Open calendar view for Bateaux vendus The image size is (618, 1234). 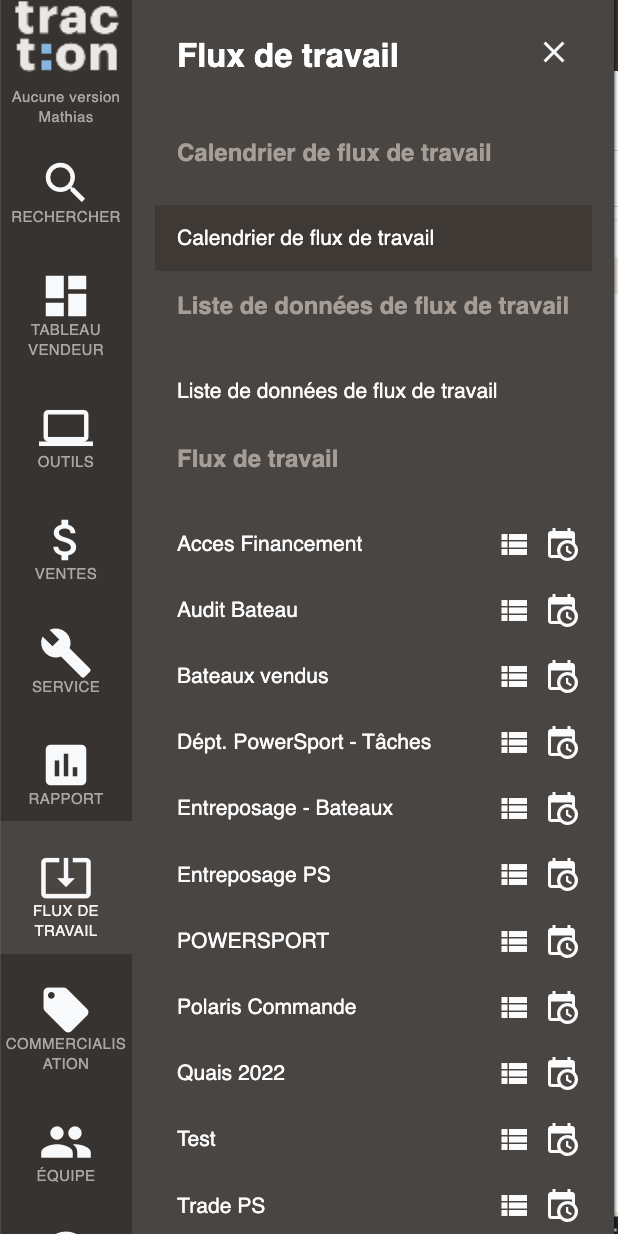[x=562, y=676]
